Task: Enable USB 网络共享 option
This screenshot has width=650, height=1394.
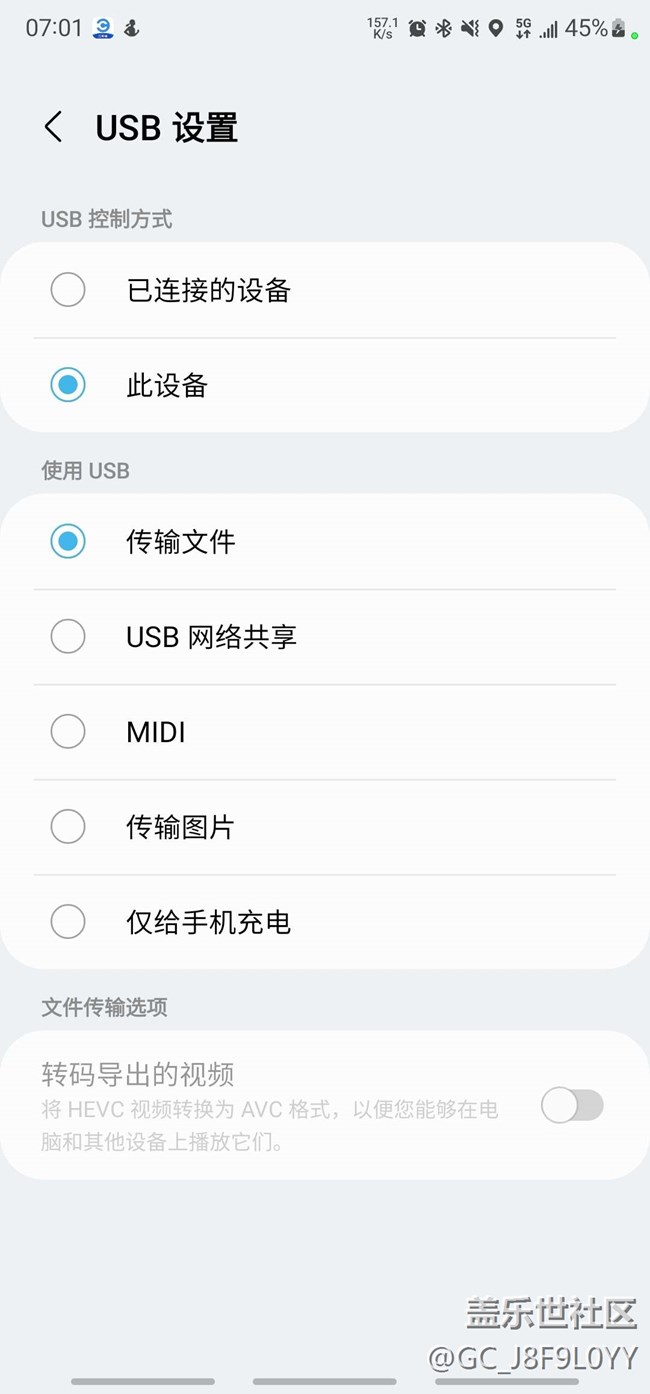Action: [68, 636]
